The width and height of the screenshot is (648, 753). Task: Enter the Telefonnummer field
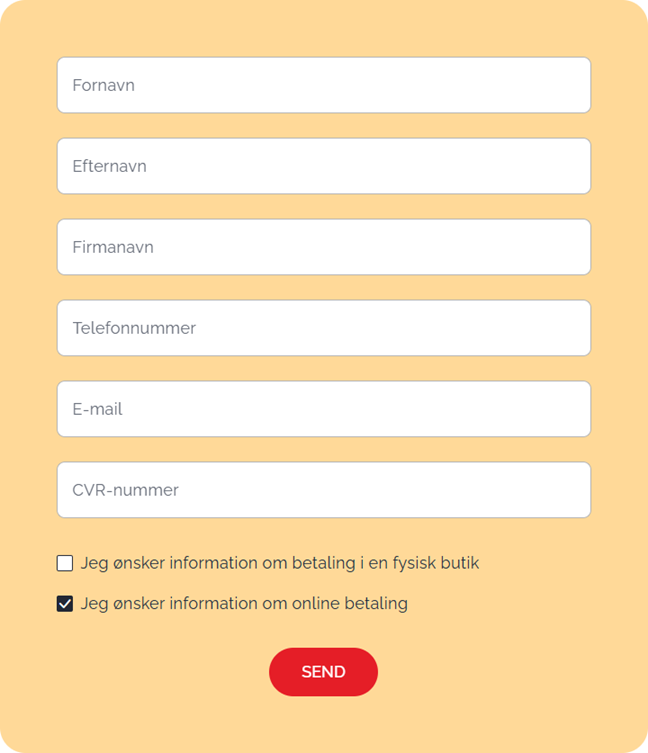[x=323, y=328]
